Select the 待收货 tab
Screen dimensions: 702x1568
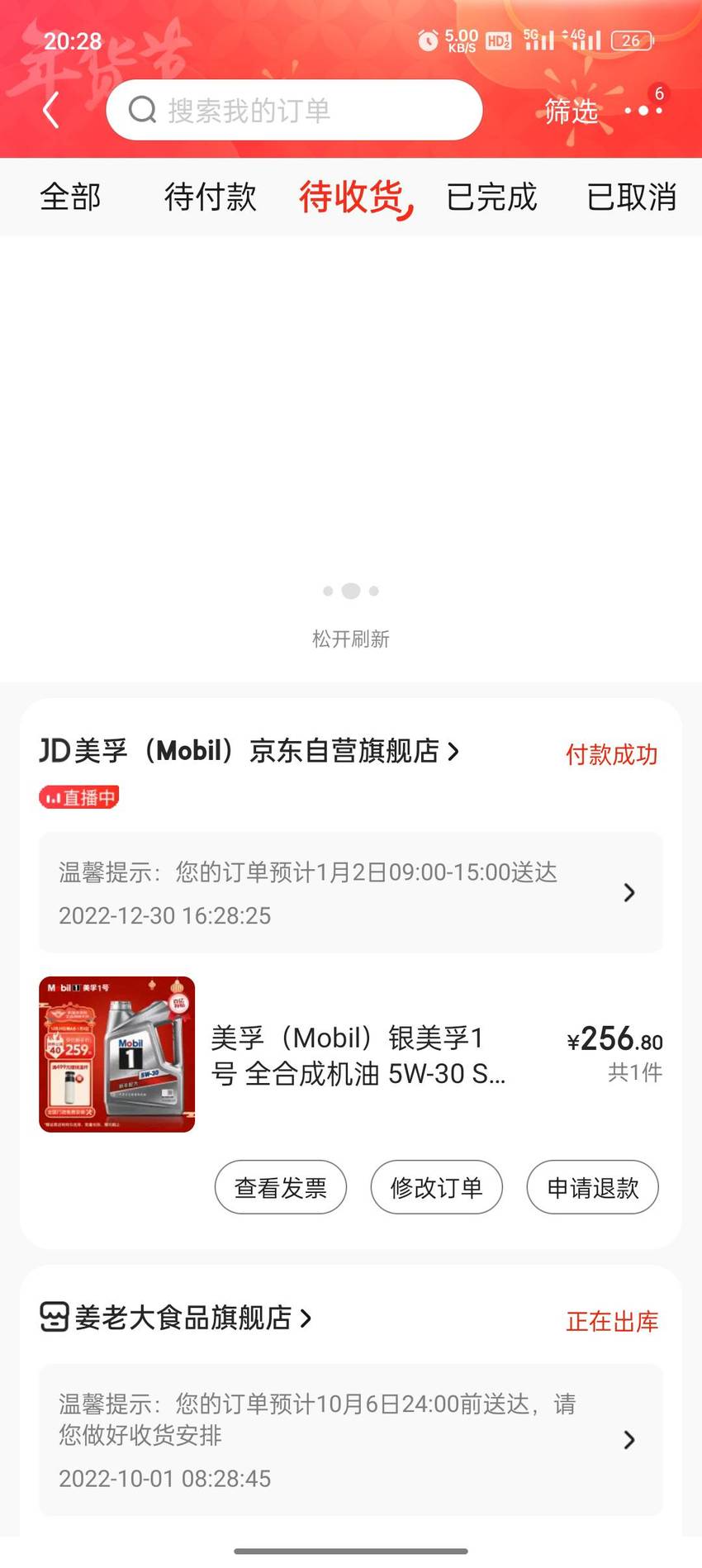click(x=353, y=197)
